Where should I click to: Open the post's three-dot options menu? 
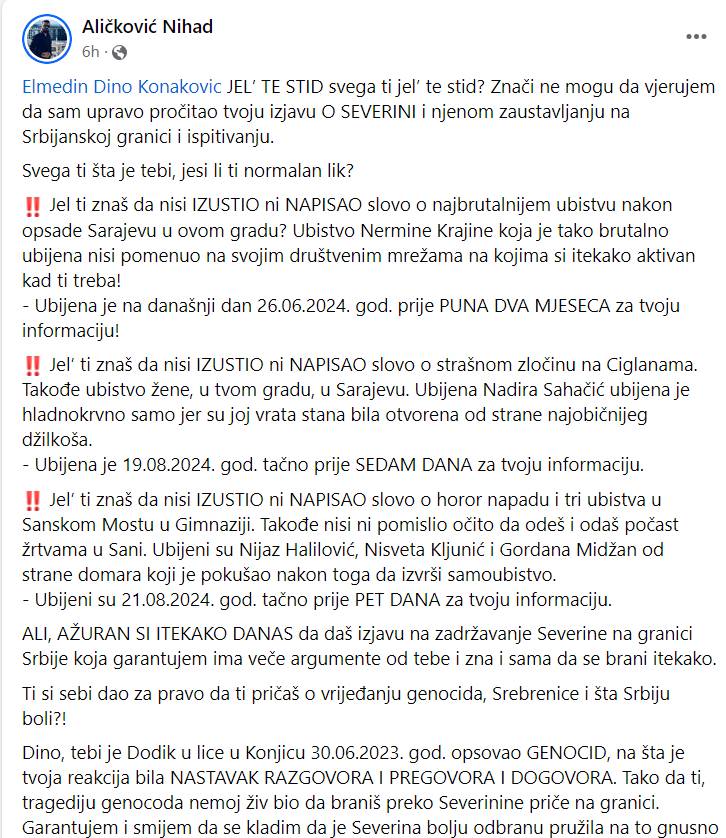(696, 37)
